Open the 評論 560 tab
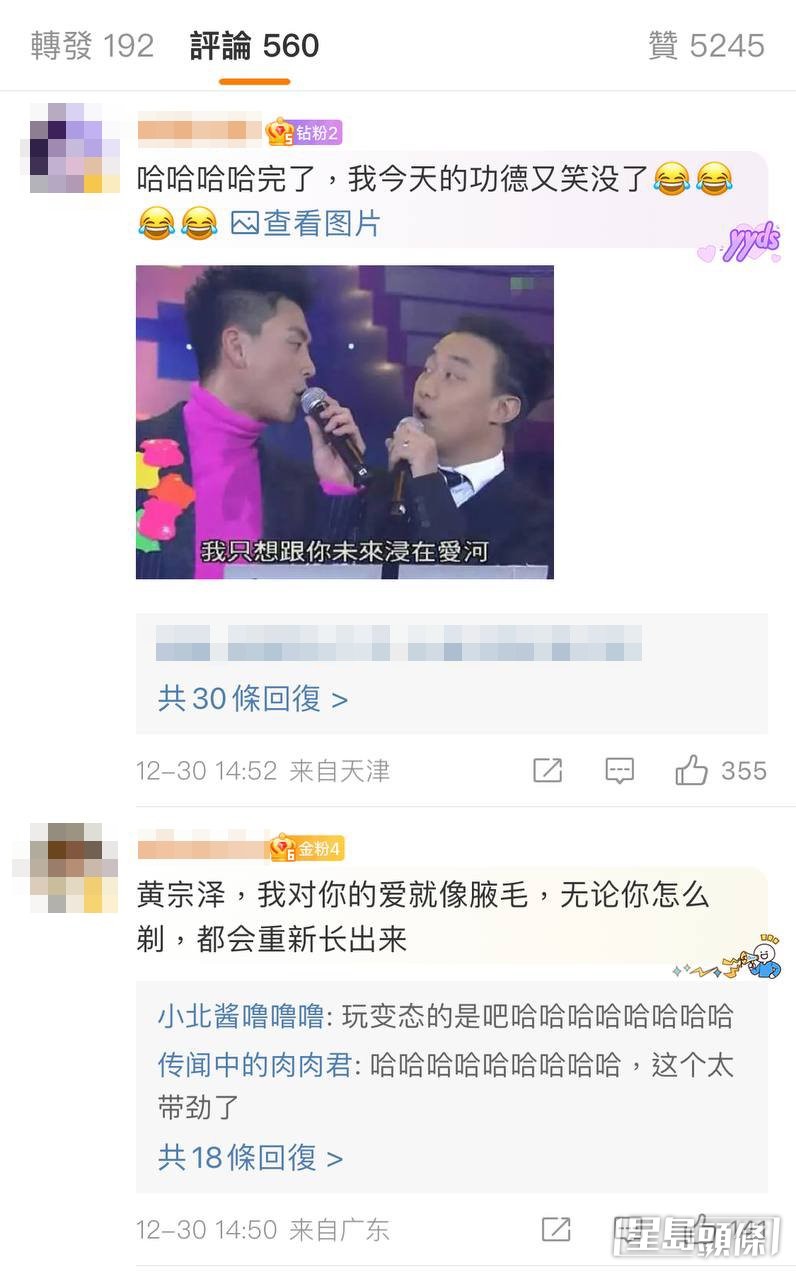 click(254, 46)
